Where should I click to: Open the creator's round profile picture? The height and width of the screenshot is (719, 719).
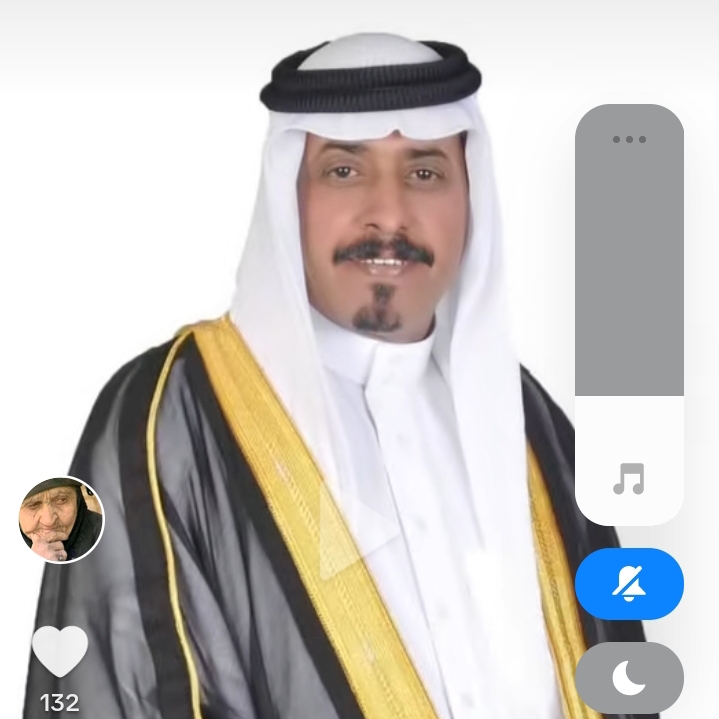[62, 519]
